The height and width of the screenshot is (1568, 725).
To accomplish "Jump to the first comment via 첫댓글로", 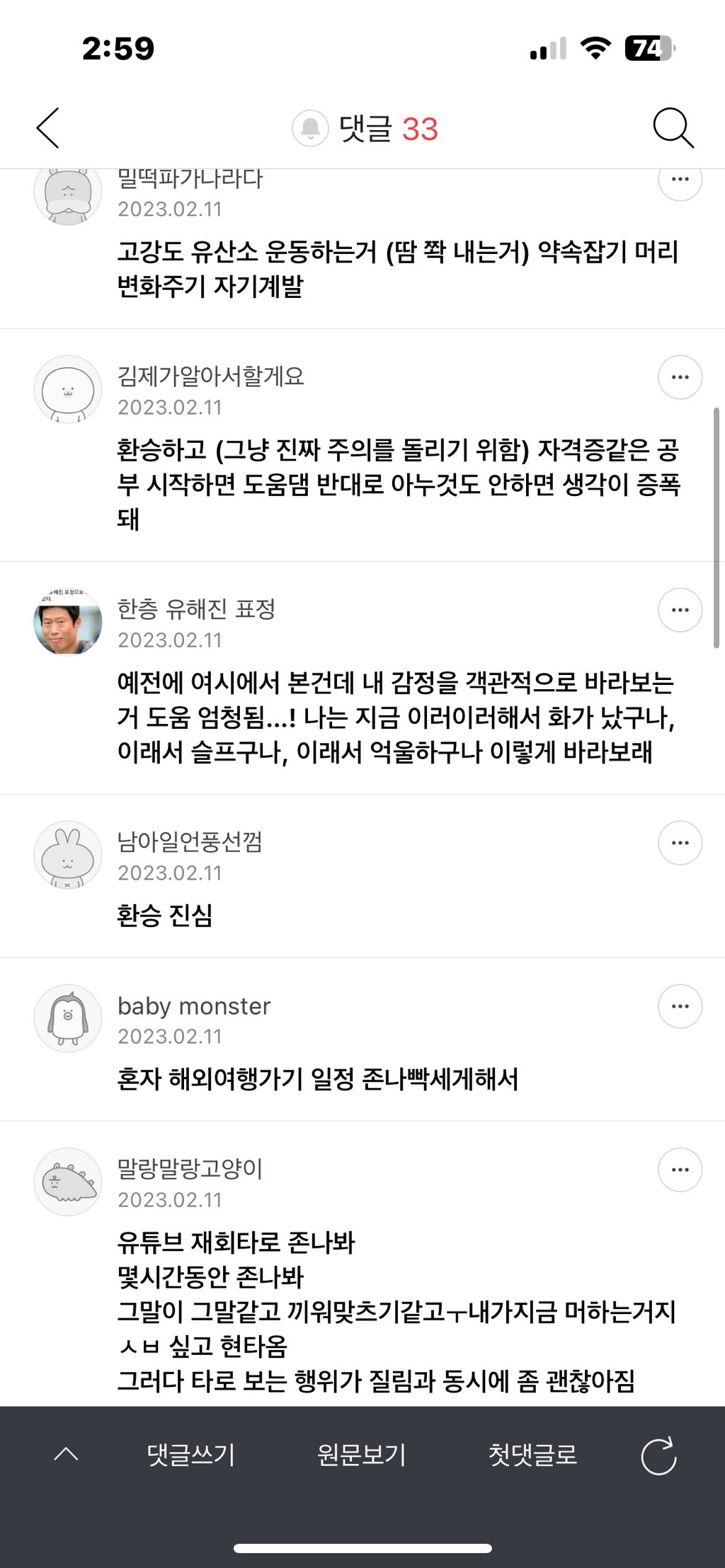I will click(x=532, y=1455).
